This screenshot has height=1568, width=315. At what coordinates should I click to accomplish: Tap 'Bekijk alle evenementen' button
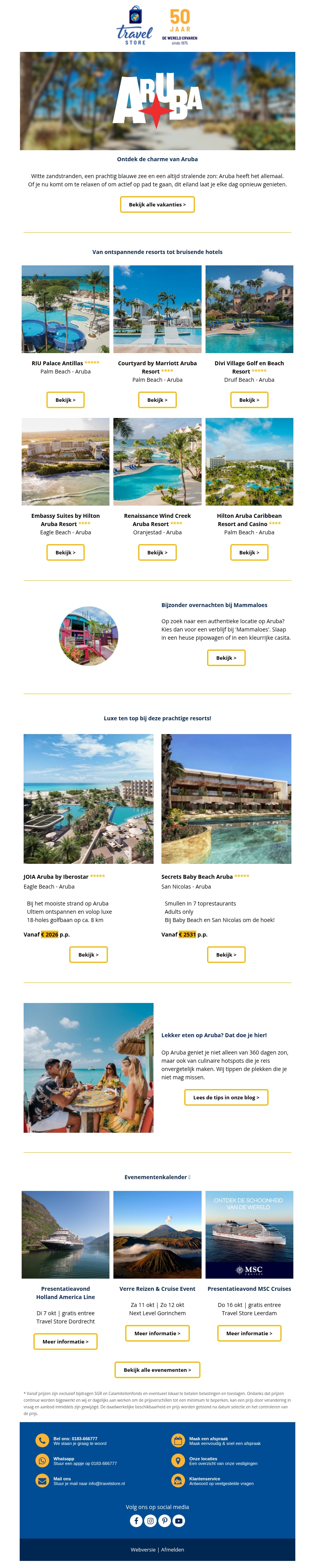point(157,1369)
